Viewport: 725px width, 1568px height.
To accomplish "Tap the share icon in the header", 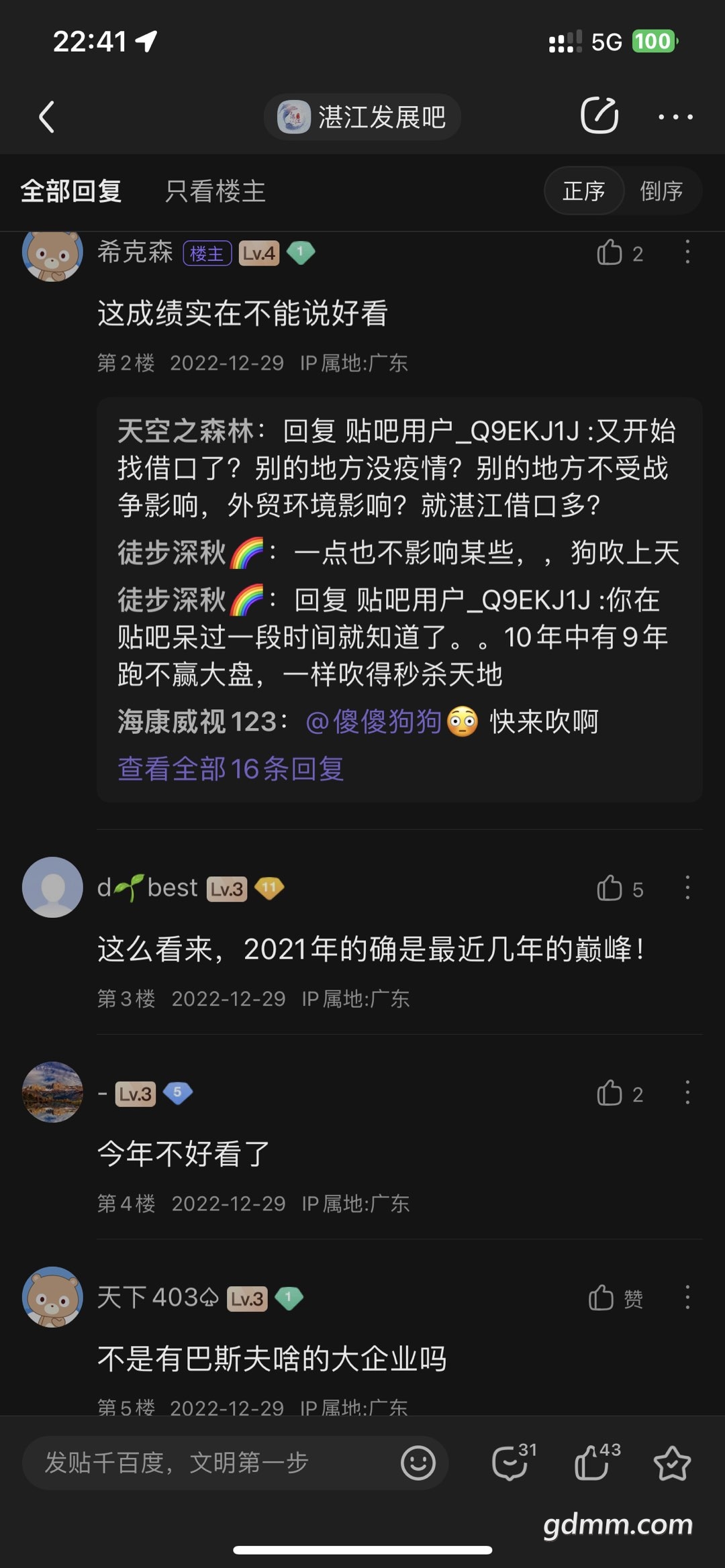I will (599, 115).
